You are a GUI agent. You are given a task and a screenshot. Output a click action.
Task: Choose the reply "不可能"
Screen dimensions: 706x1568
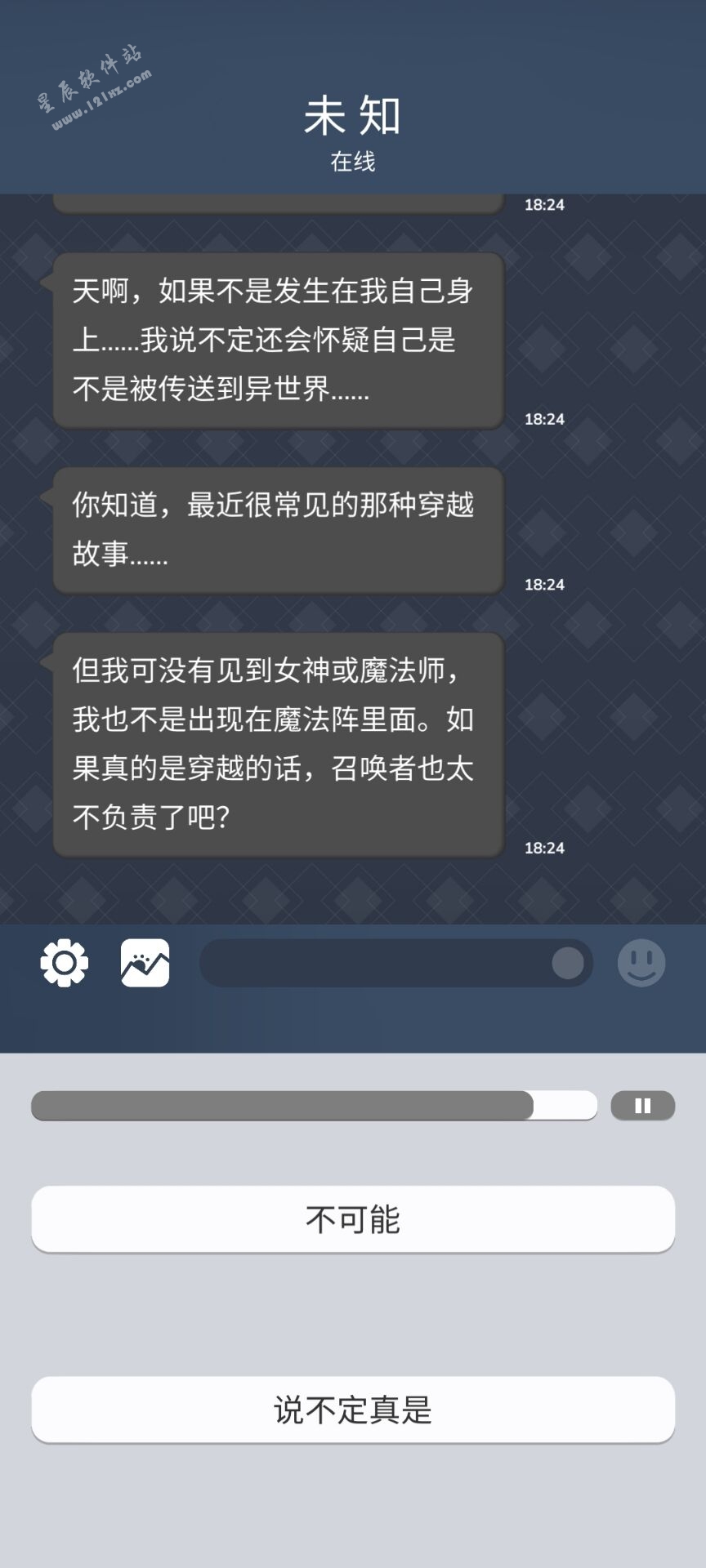point(353,1219)
